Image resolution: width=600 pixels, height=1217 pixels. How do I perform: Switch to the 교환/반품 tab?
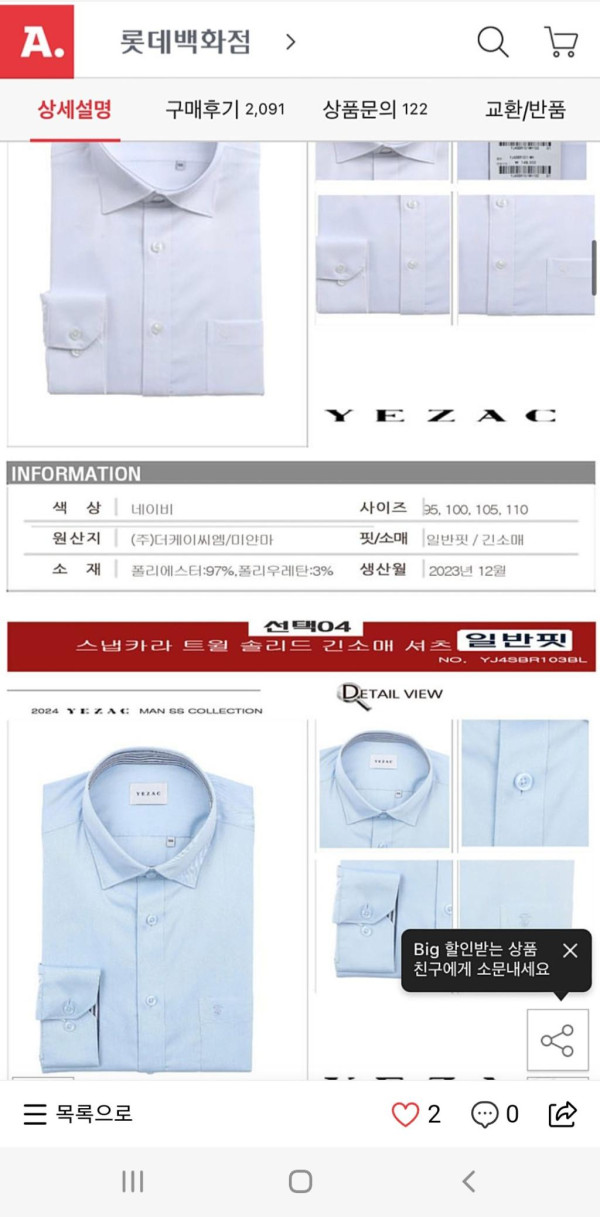(x=525, y=109)
